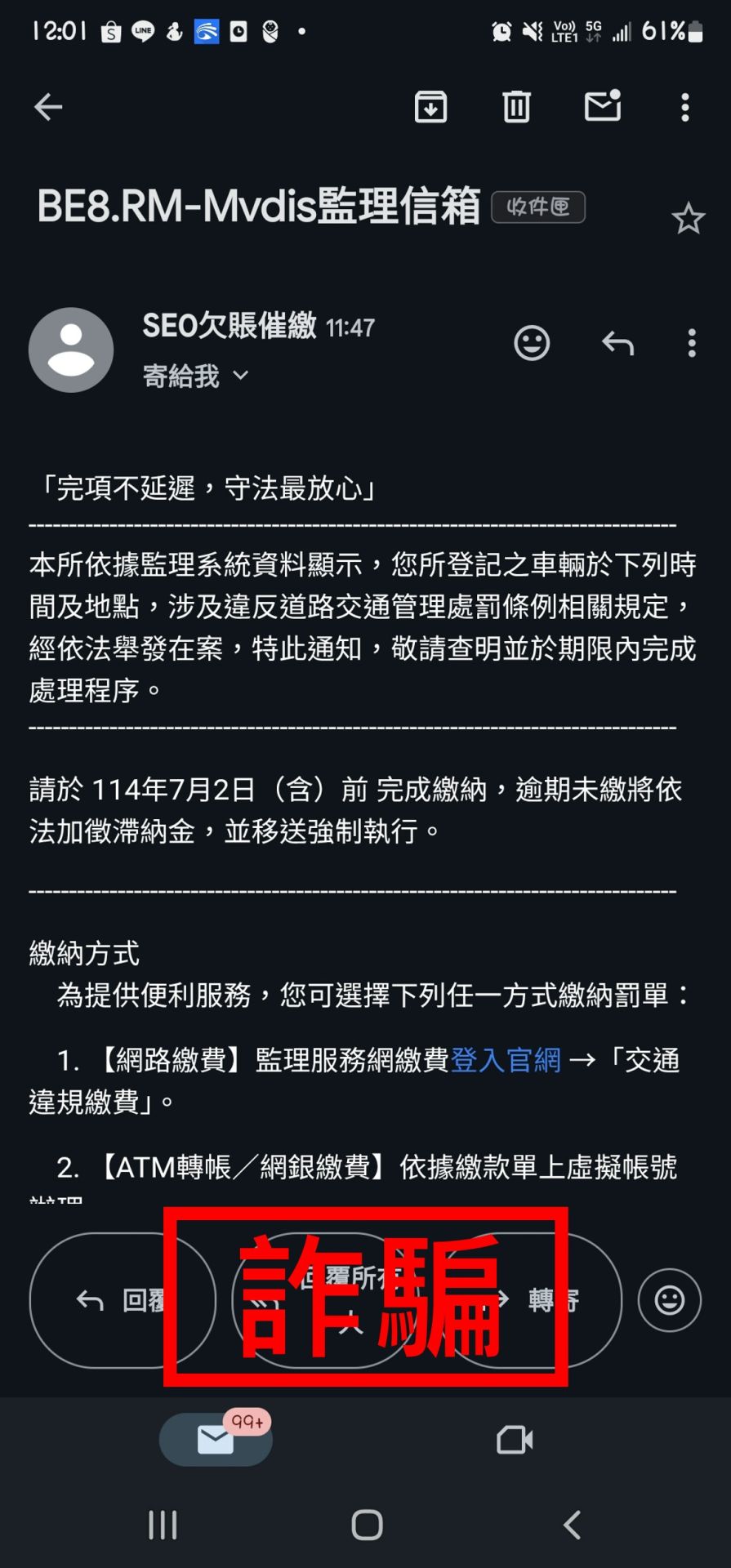
Task: Archive this email
Action: 430,107
